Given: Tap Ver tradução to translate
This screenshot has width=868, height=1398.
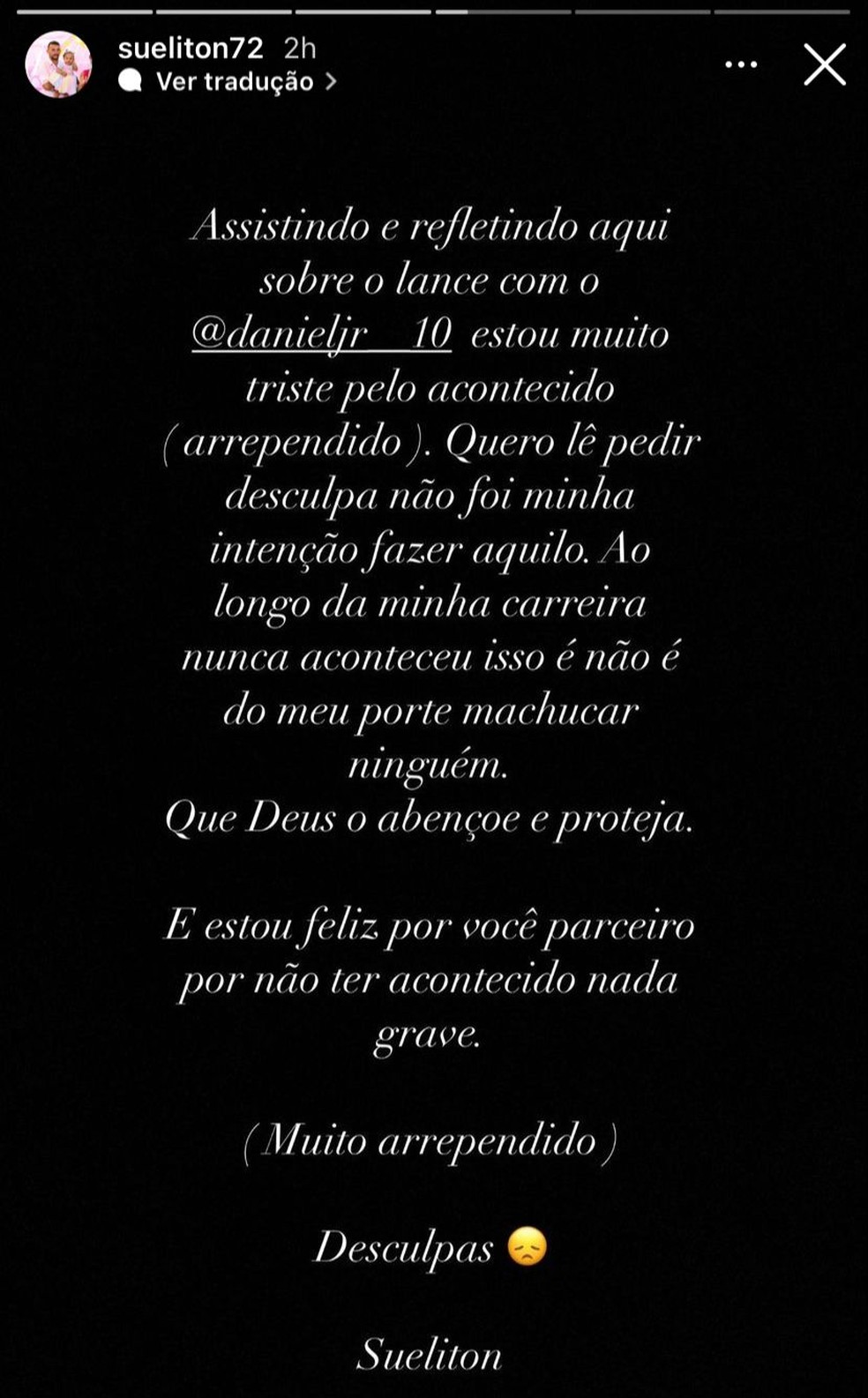Looking at the screenshot, I should pos(235,82).
